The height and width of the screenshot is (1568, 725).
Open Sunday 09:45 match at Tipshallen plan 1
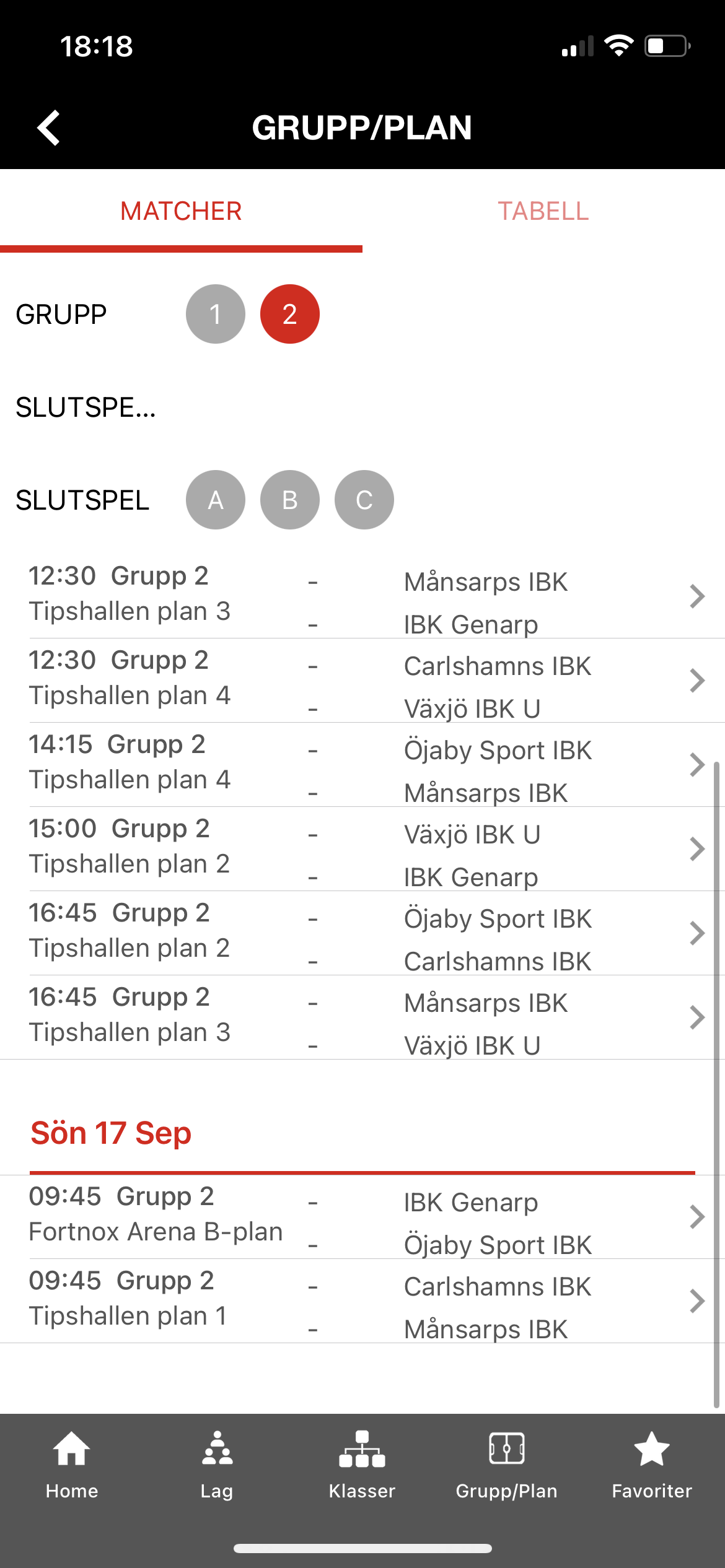pyautogui.click(x=362, y=1301)
